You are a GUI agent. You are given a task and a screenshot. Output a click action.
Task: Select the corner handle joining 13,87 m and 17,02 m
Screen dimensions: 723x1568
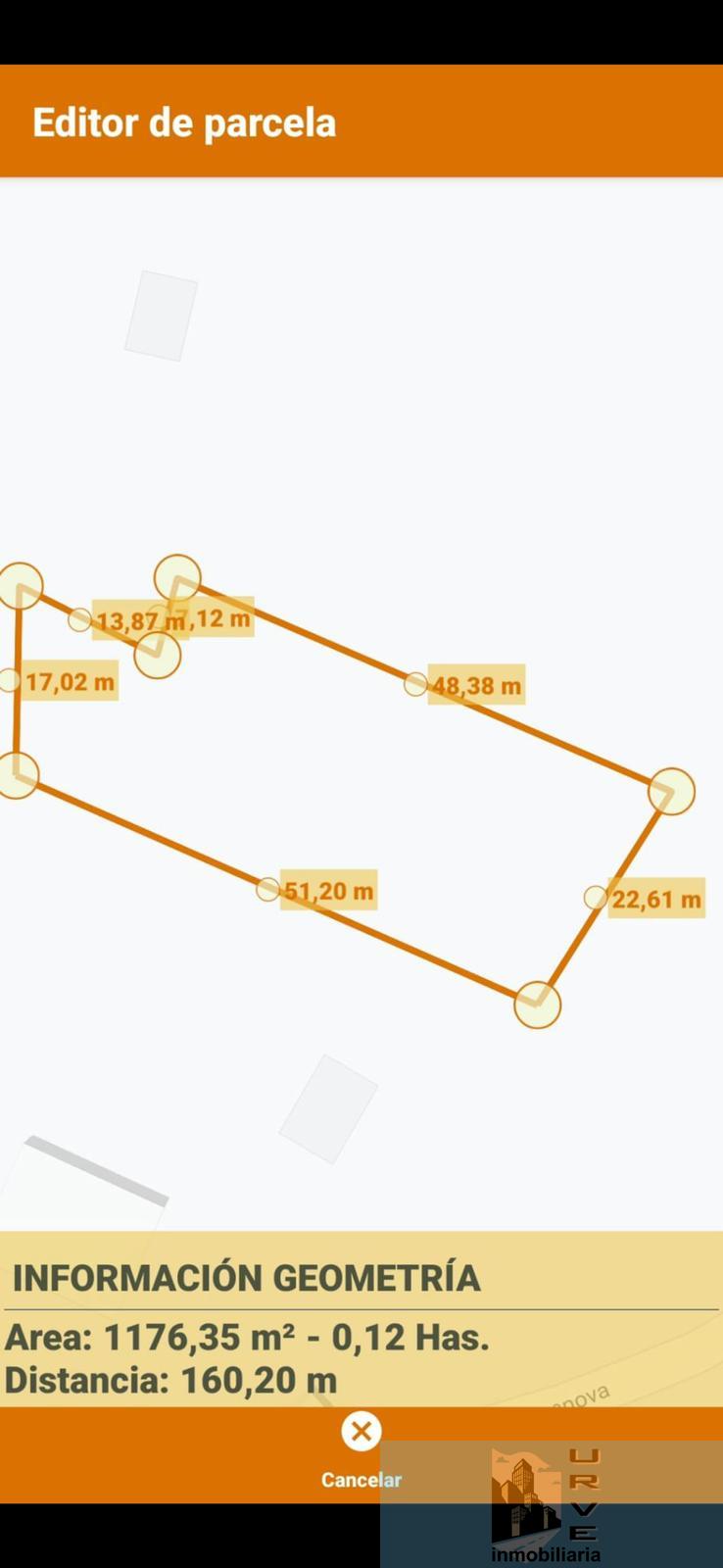click(20, 586)
